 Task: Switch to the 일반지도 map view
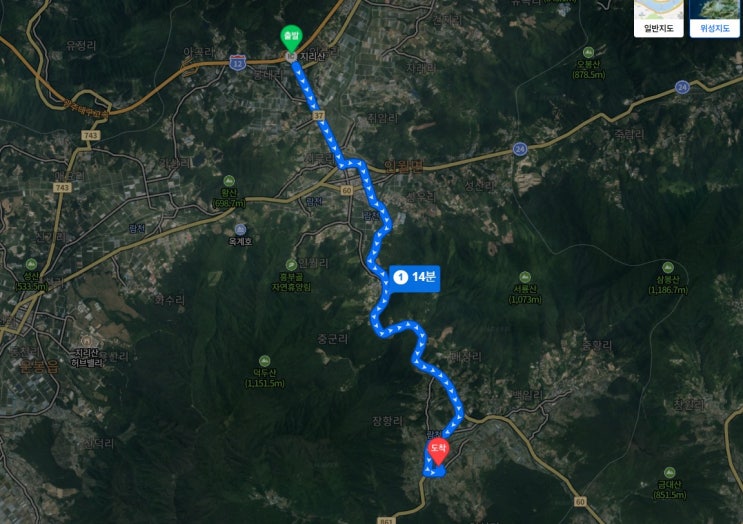click(x=658, y=19)
